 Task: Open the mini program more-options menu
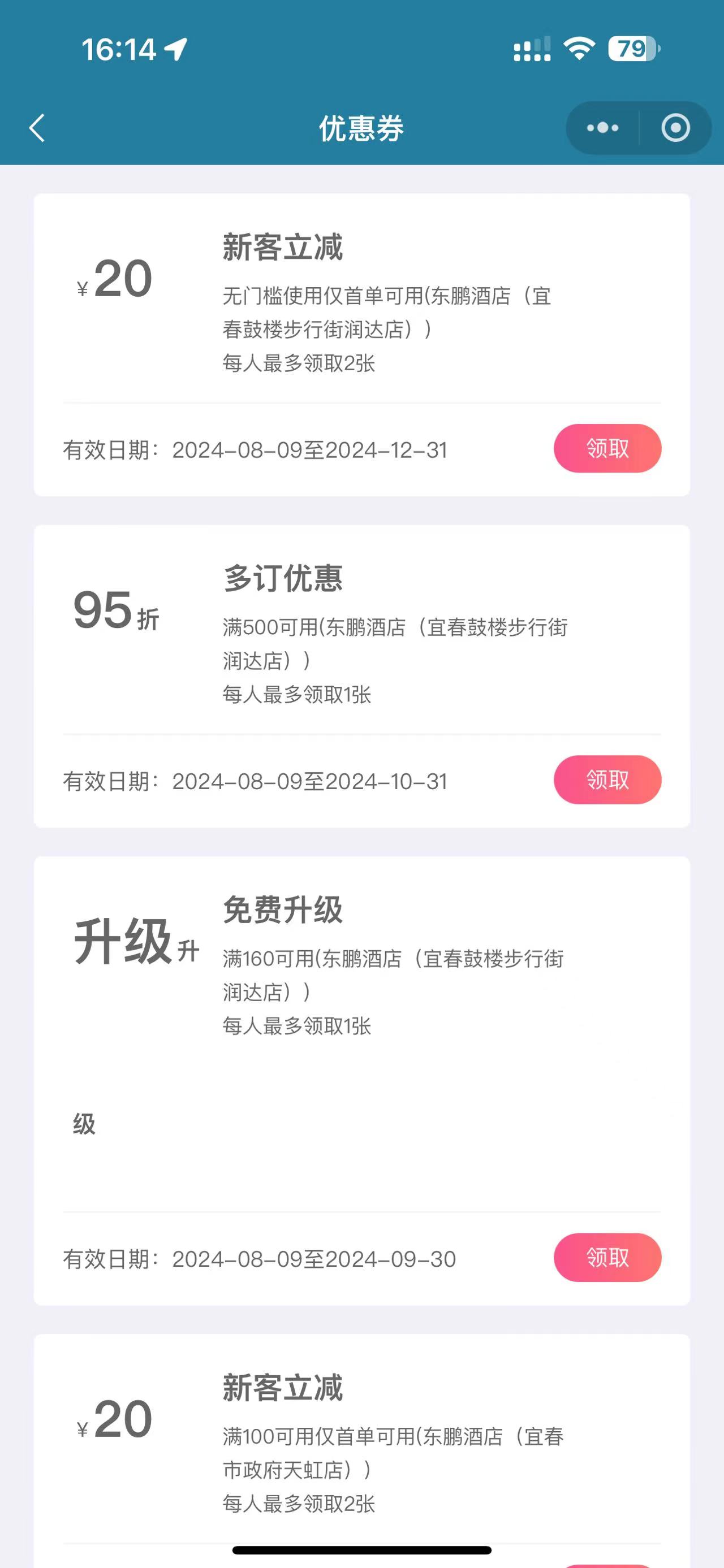pyautogui.click(x=602, y=128)
